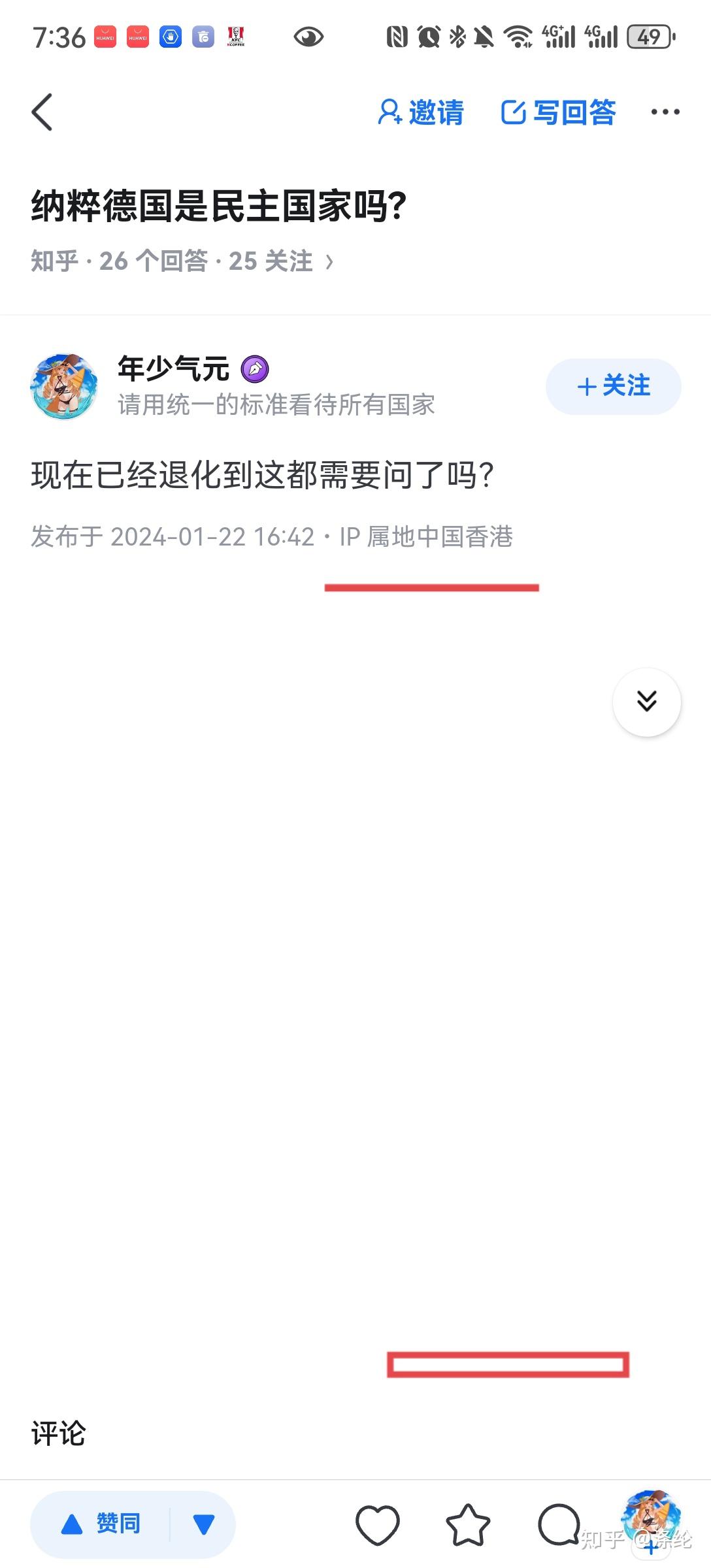711x1568 pixels.
Task: Jump to next answer with the double-chevron button
Action: click(x=646, y=702)
